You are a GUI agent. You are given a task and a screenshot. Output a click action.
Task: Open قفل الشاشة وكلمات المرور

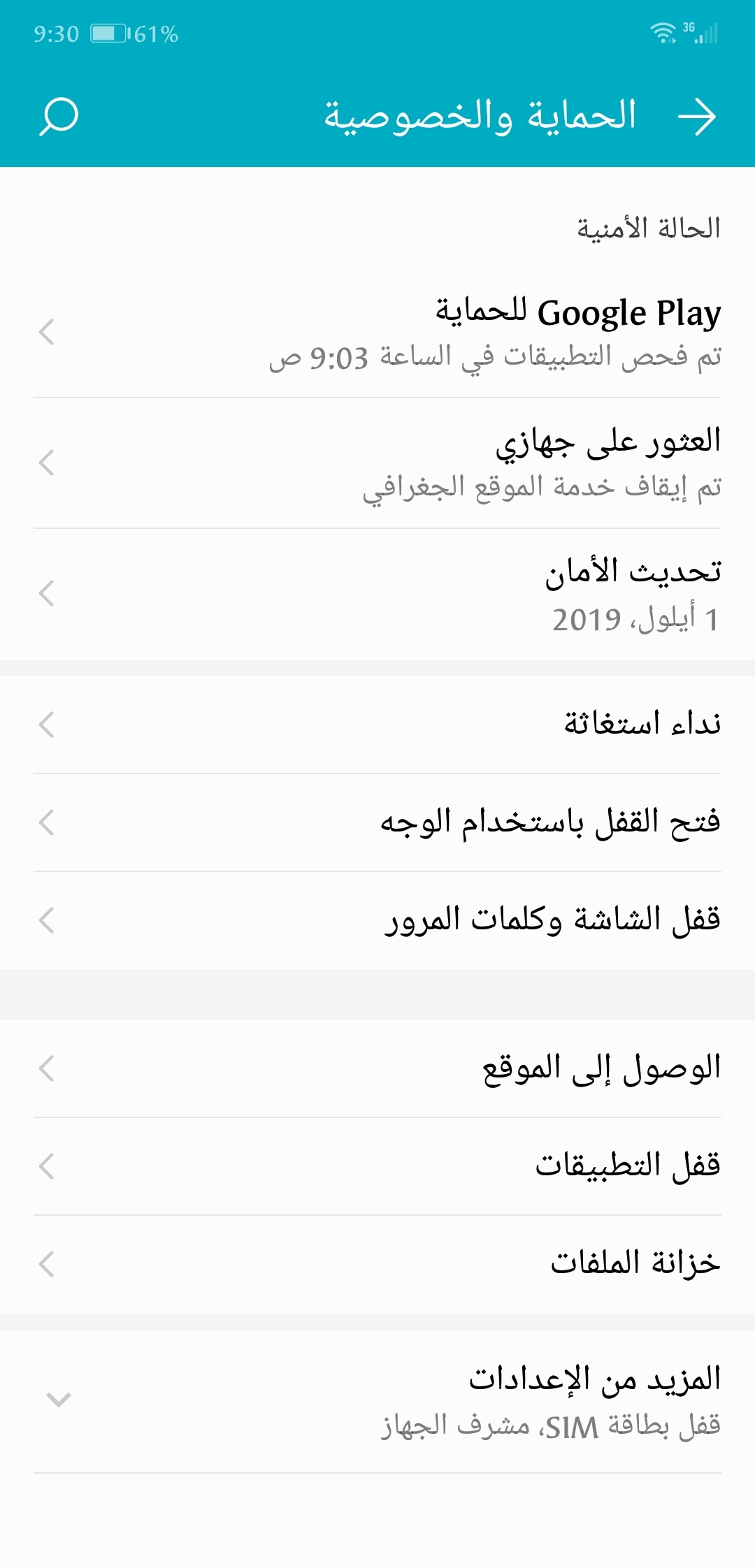[377, 920]
